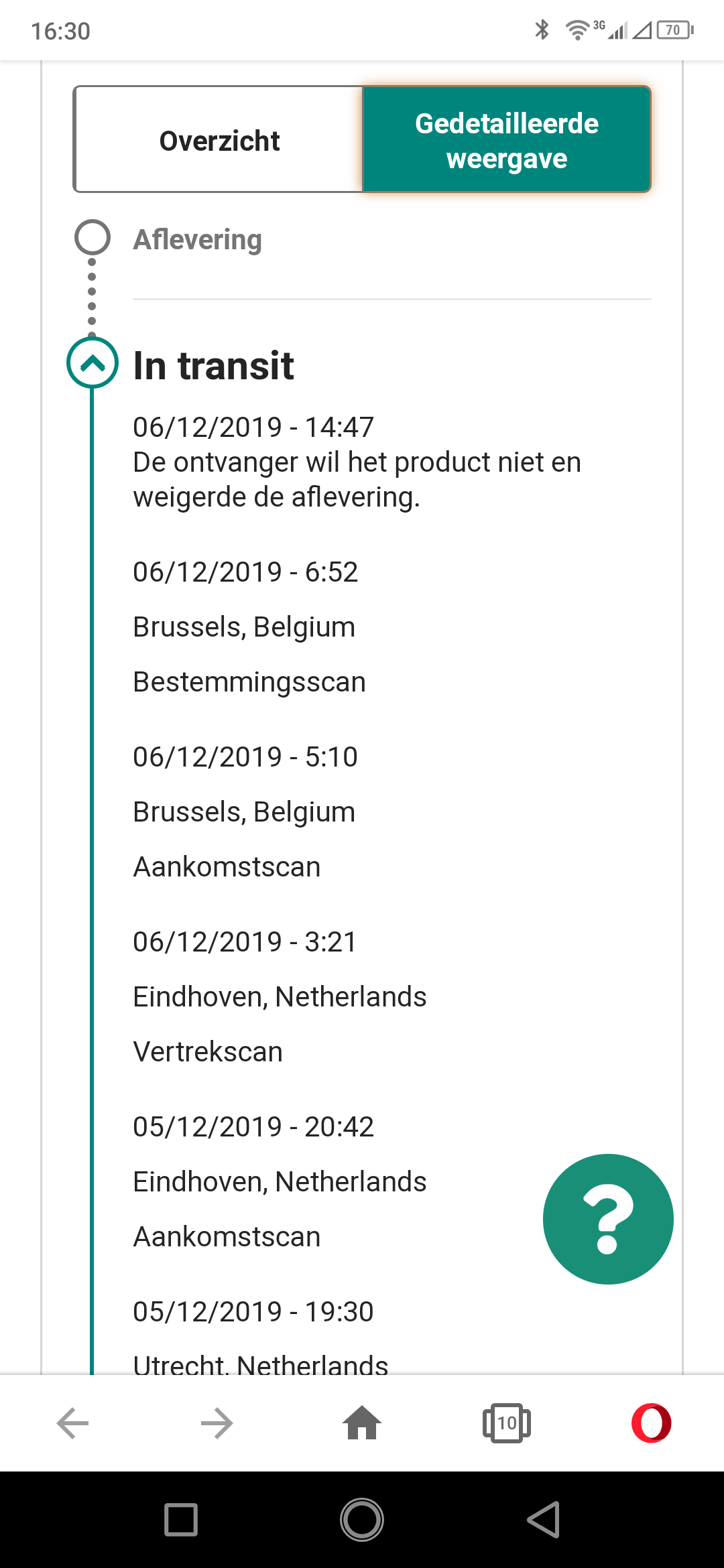Go back to the previous page
This screenshot has height=1568, width=724.
point(72,1423)
